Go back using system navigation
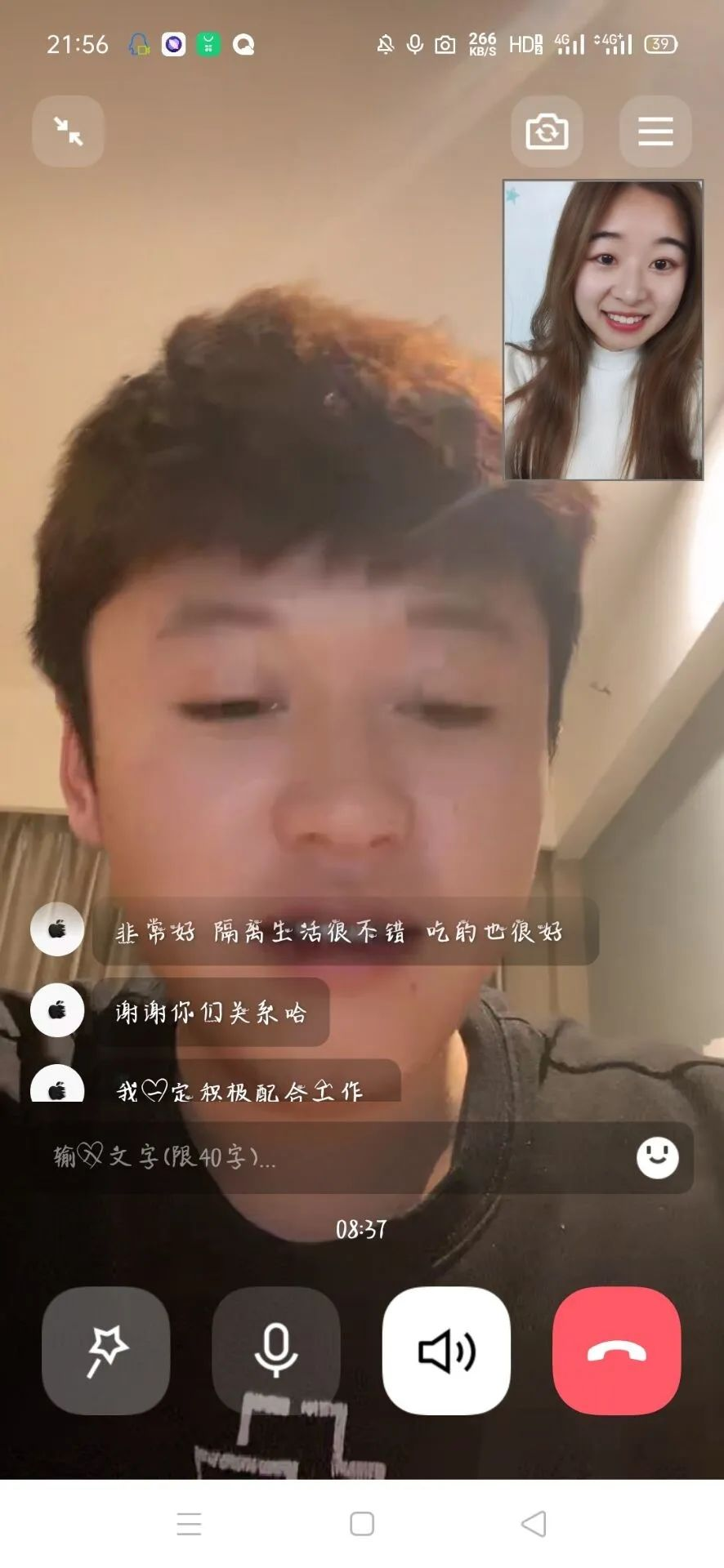The height and width of the screenshot is (1568, 724). pos(534,1524)
